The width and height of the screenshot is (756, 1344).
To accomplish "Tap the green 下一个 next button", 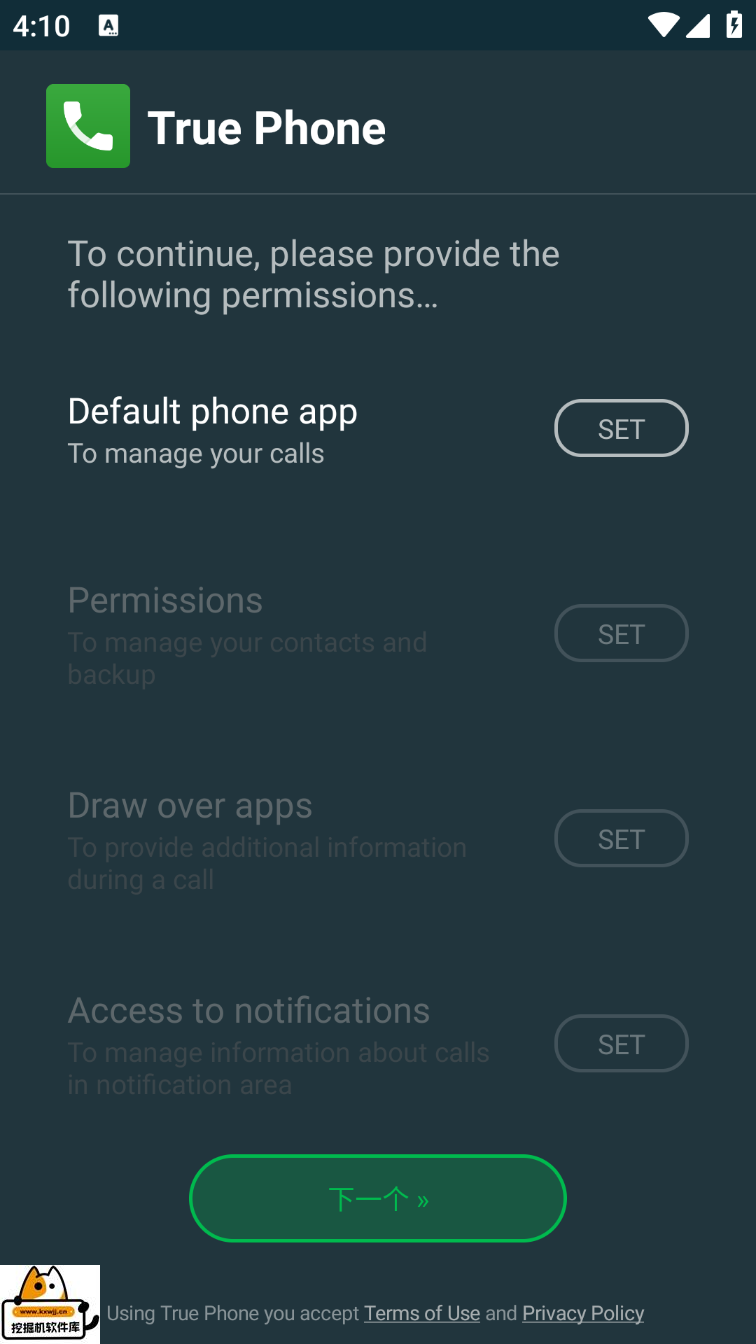I will 378,1198.
